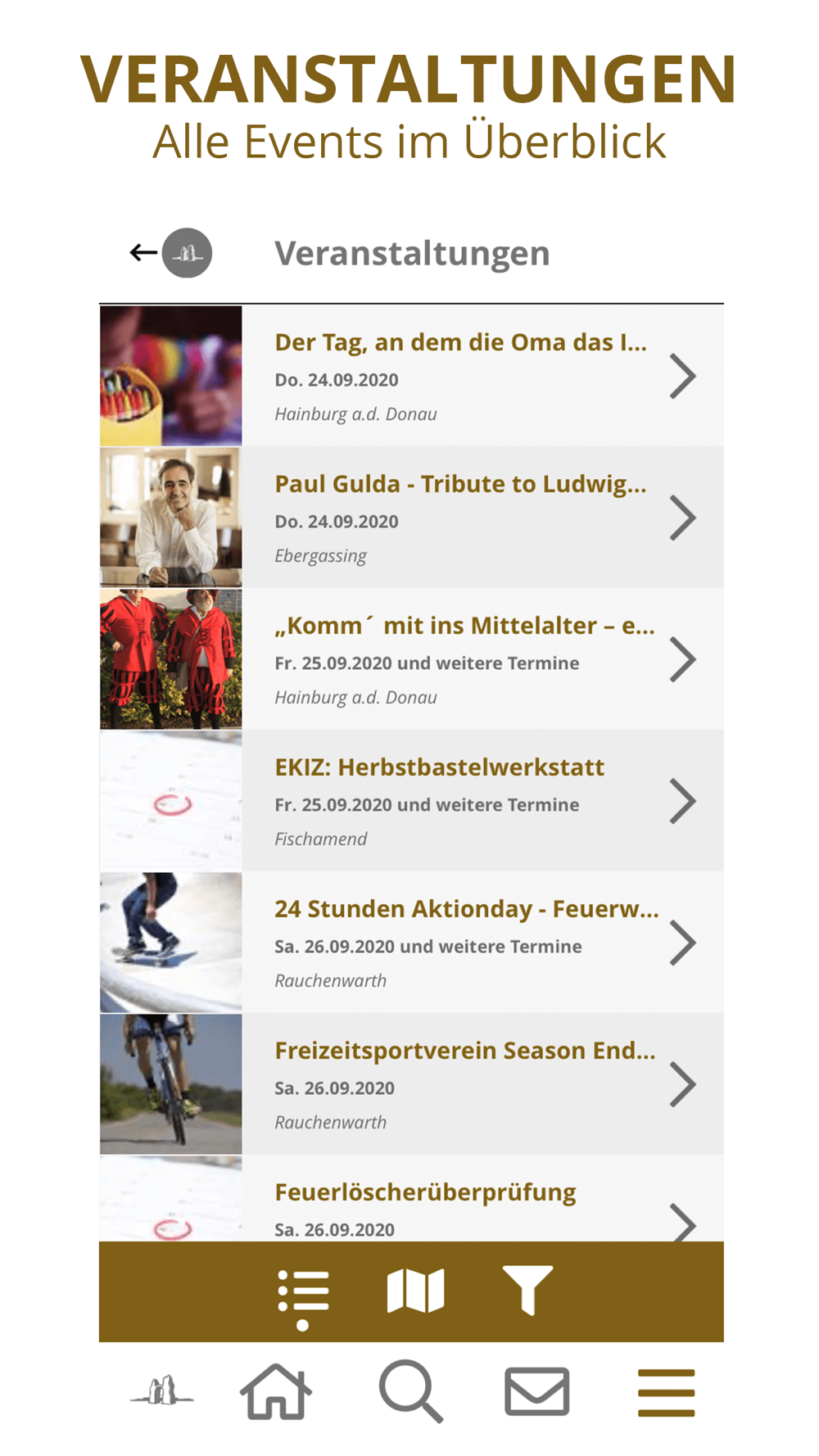Open event Der Tag, an dem die Oma
The height and width of the screenshot is (1456, 819).
(411, 376)
